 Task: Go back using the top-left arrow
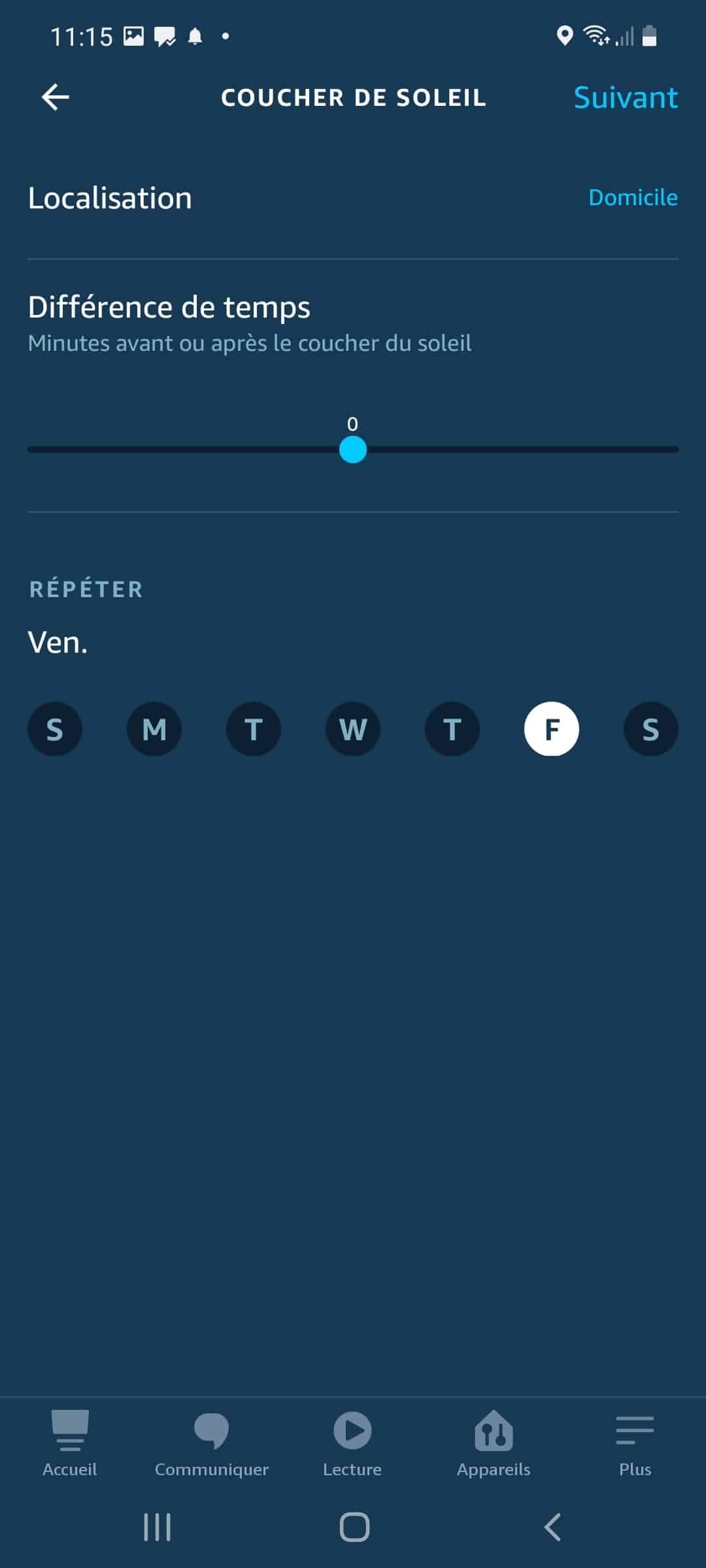click(56, 97)
